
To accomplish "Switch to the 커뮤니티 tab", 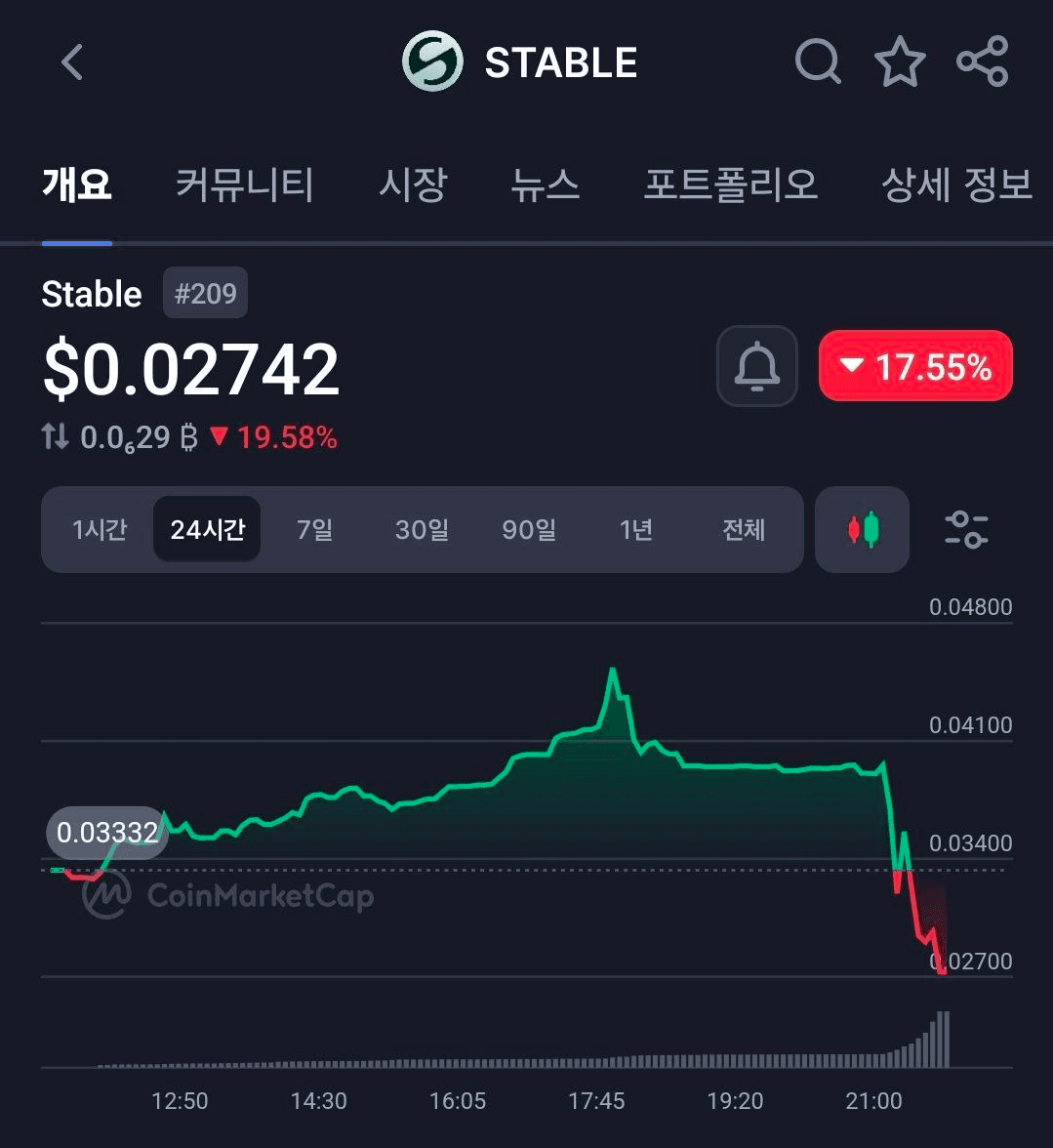I will [244, 184].
